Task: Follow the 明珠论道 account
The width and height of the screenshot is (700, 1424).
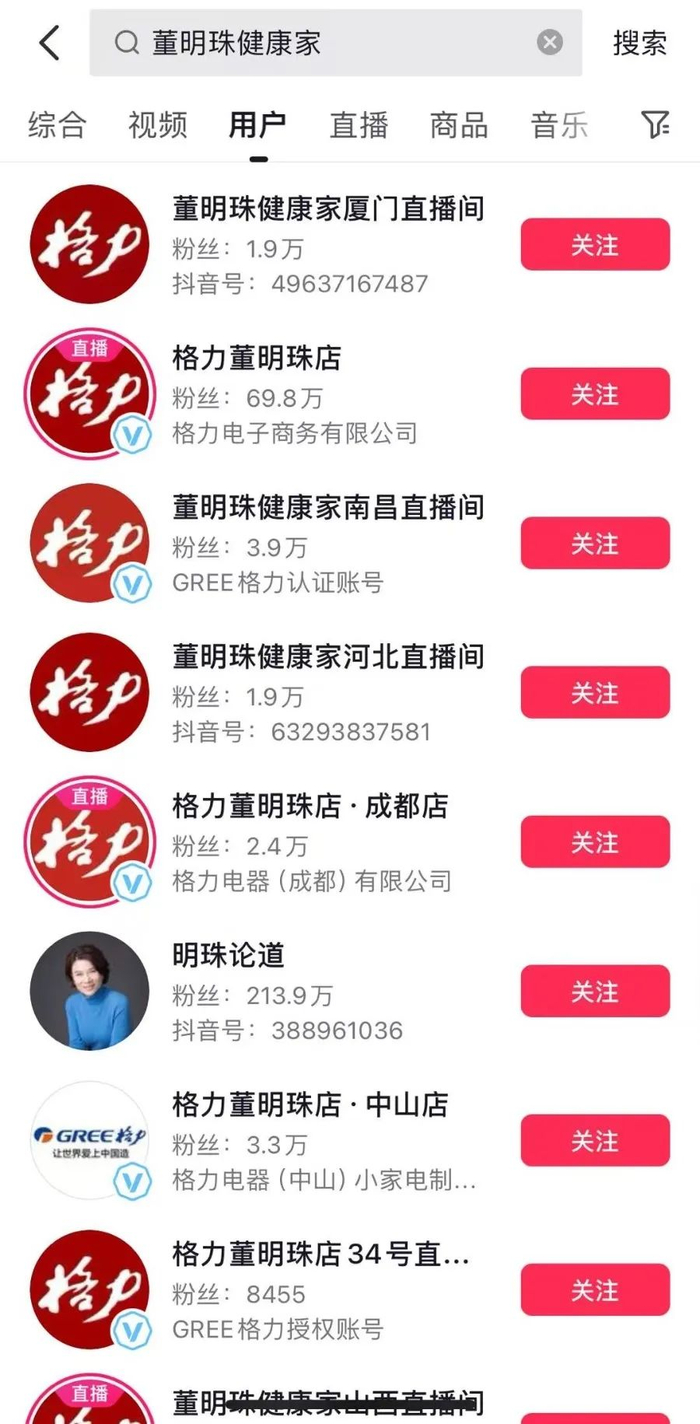Action: [594, 991]
